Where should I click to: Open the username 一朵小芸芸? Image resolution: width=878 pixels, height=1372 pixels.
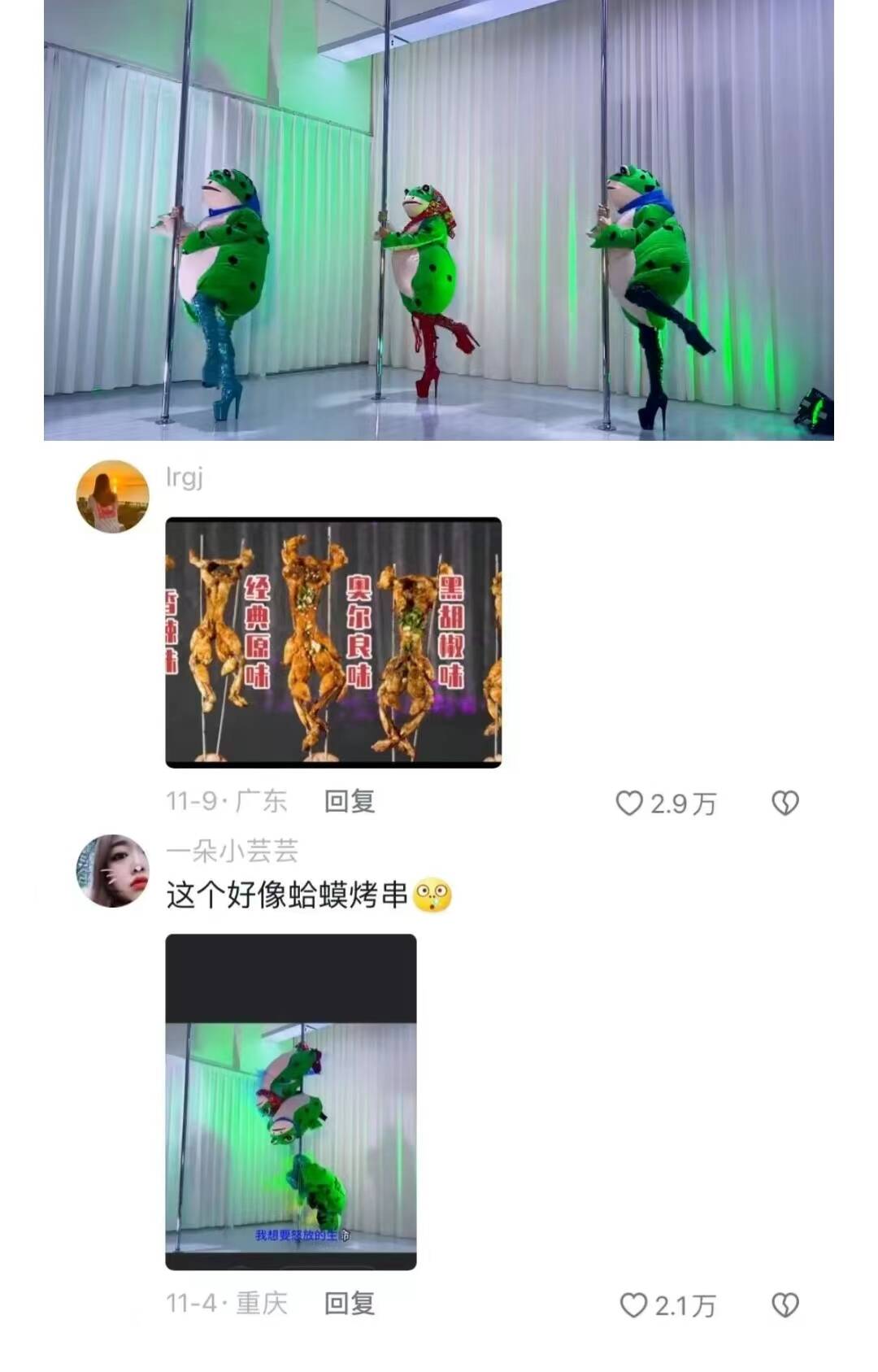[x=233, y=851]
